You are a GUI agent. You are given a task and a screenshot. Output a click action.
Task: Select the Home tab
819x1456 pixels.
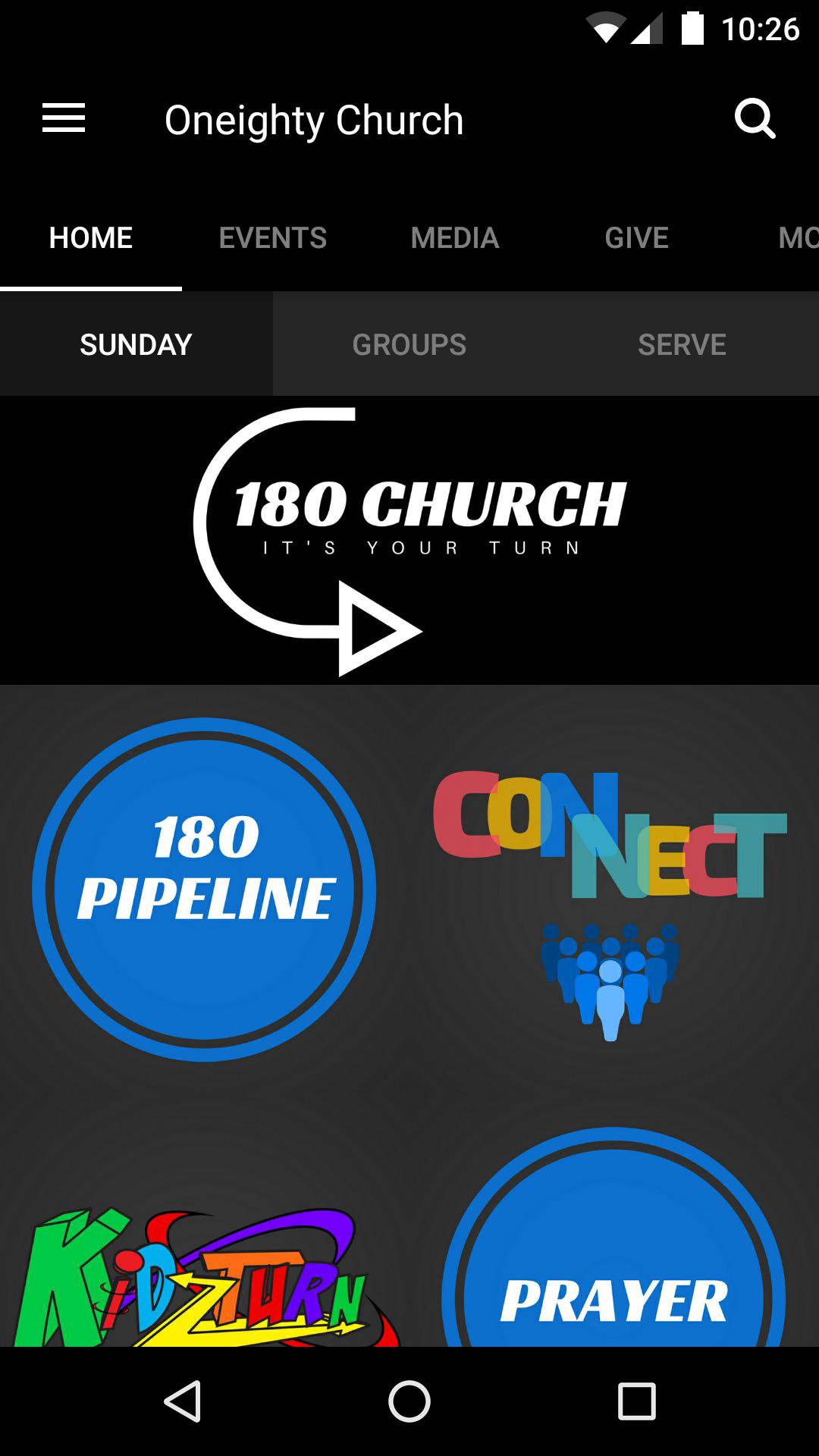(91, 238)
